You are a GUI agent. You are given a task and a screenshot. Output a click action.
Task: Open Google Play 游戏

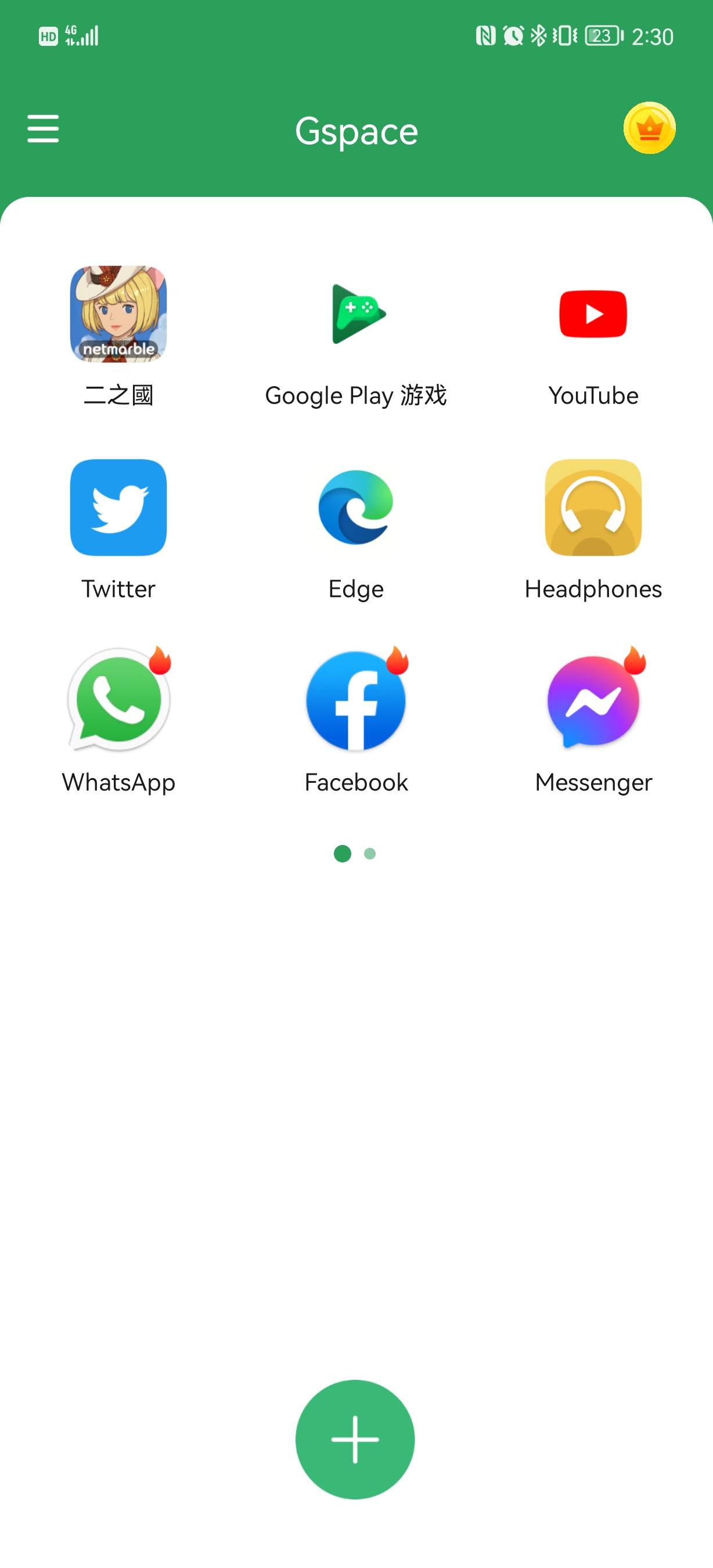[x=356, y=314]
